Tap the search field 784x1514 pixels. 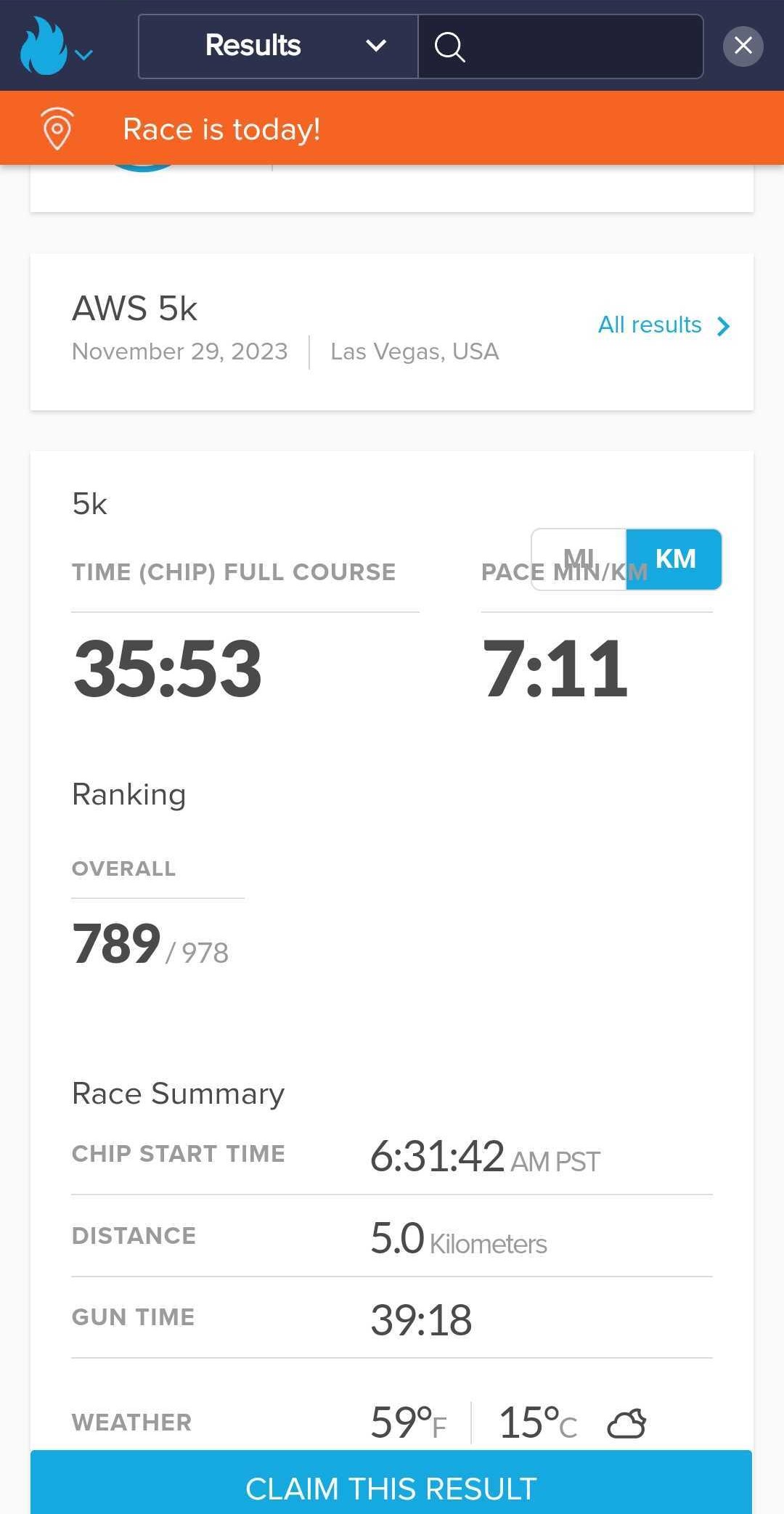tap(560, 46)
